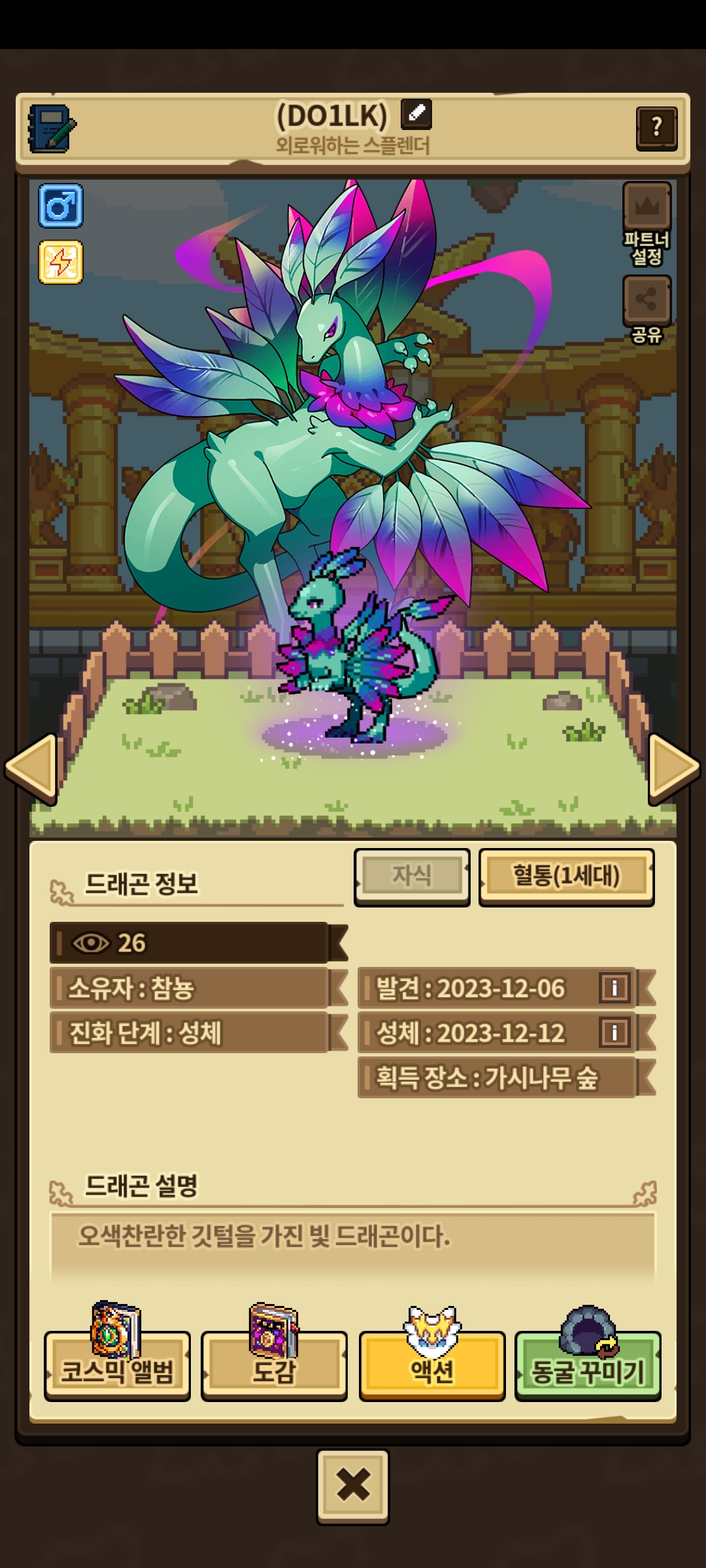Edit the dragon name DO1LK
This screenshot has width=706, height=1568.
(x=416, y=114)
